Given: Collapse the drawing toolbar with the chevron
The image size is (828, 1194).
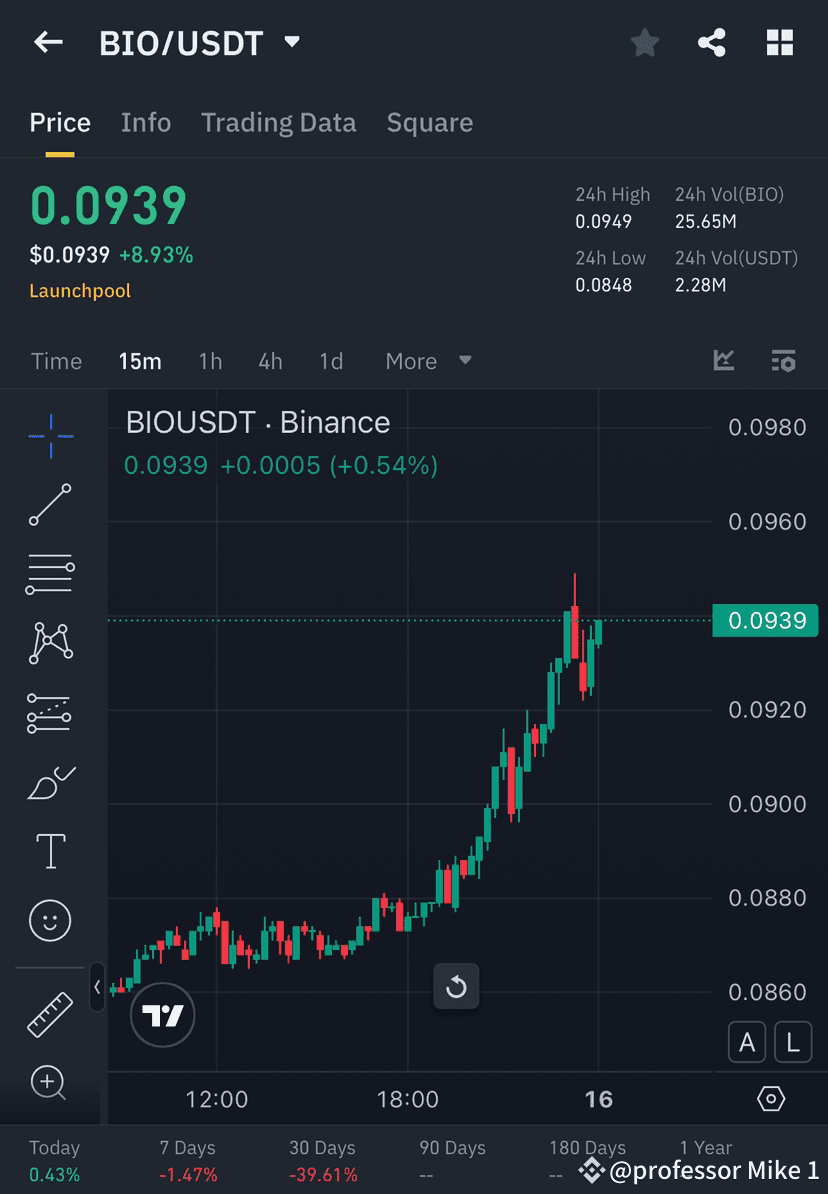Looking at the screenshot, I should (97, 988).
